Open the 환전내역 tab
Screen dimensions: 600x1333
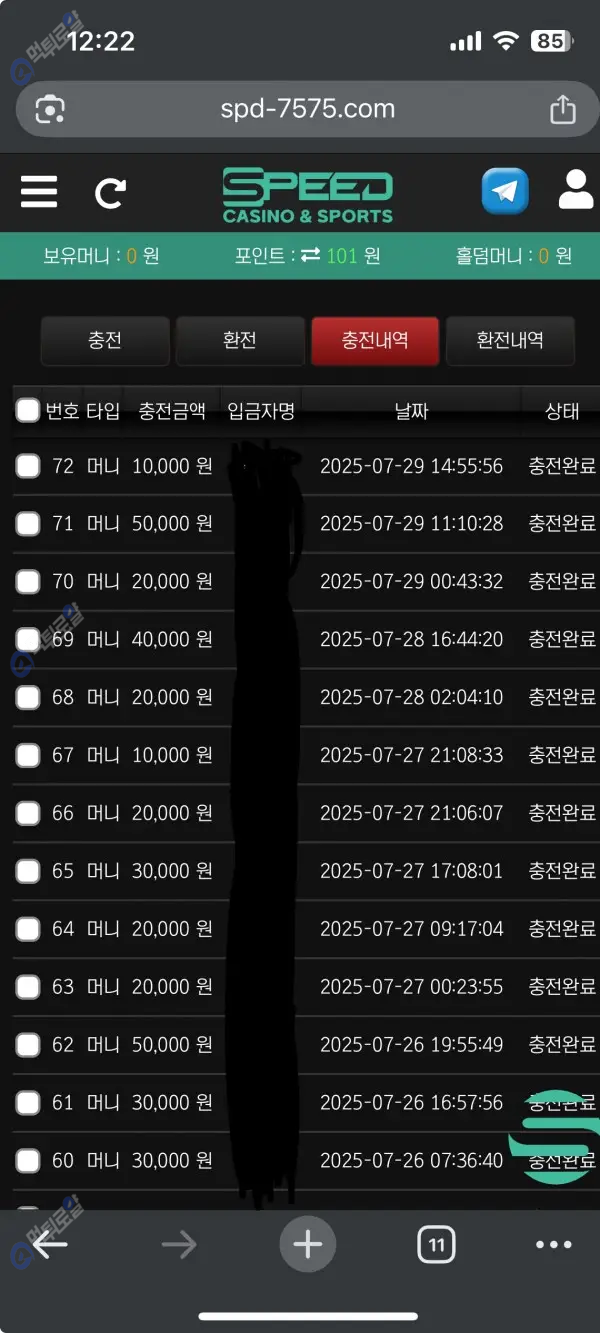(x=510, y=341)
